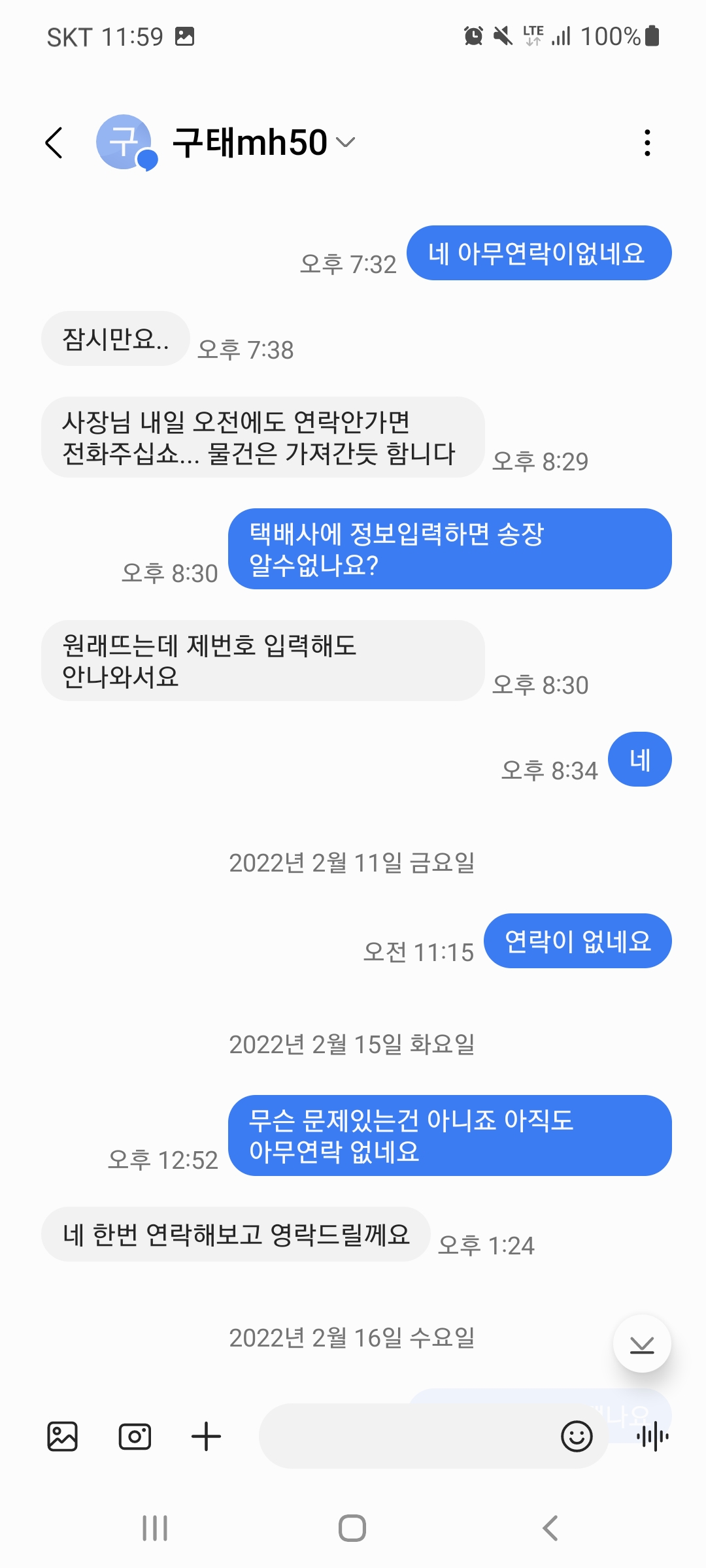Record a voice message
The width and height of the screenshot is (706, 1568).
tap(652, 1436)
